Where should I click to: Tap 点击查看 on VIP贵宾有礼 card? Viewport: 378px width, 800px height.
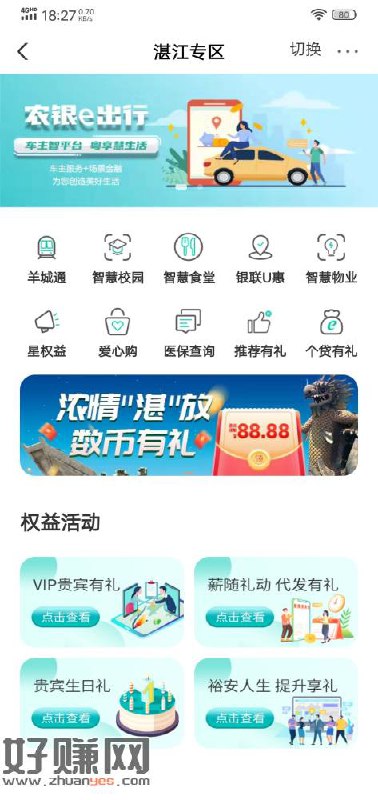pyautogui.click(x=66, y=617)
